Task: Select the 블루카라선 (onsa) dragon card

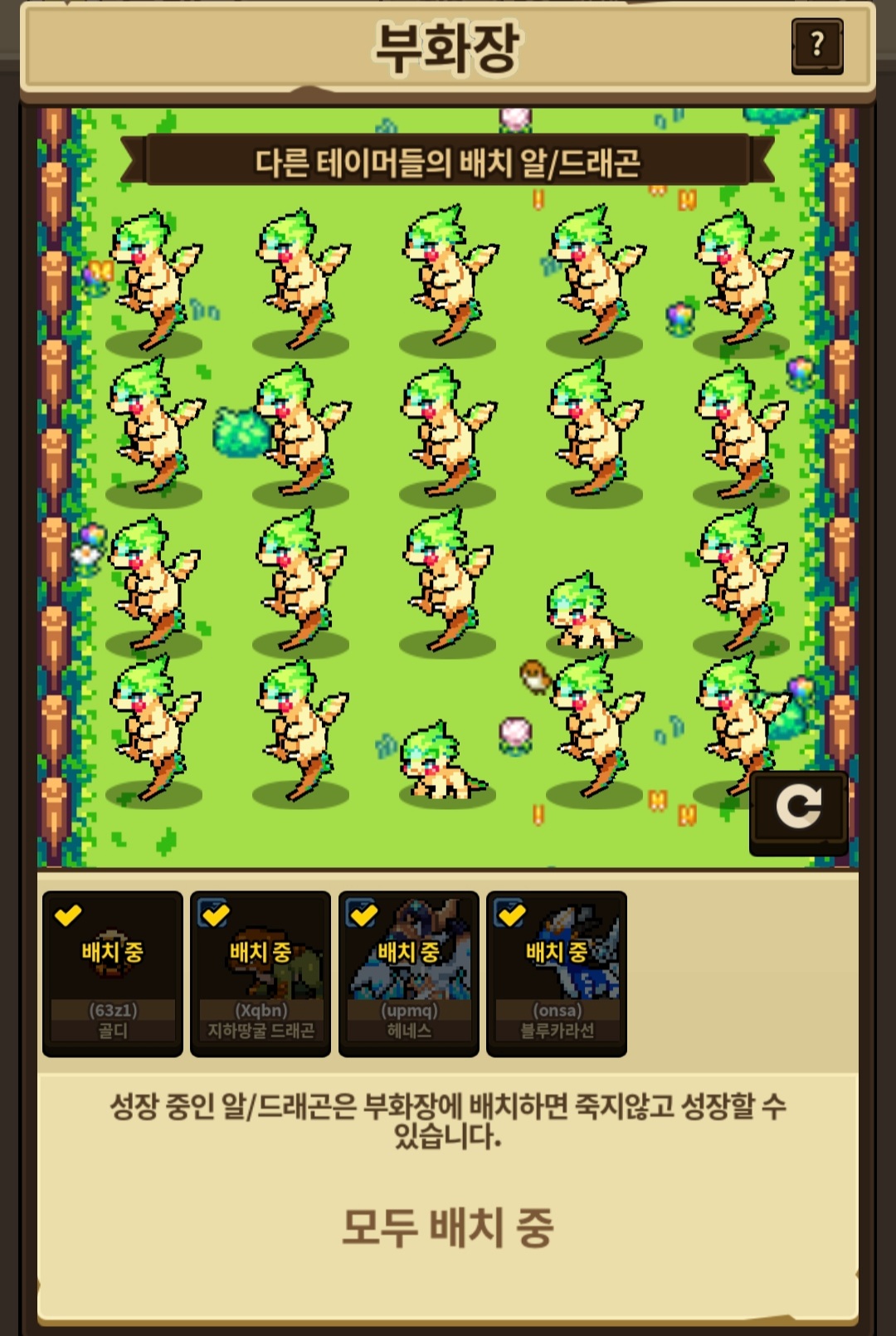Action: click(557, 973)
